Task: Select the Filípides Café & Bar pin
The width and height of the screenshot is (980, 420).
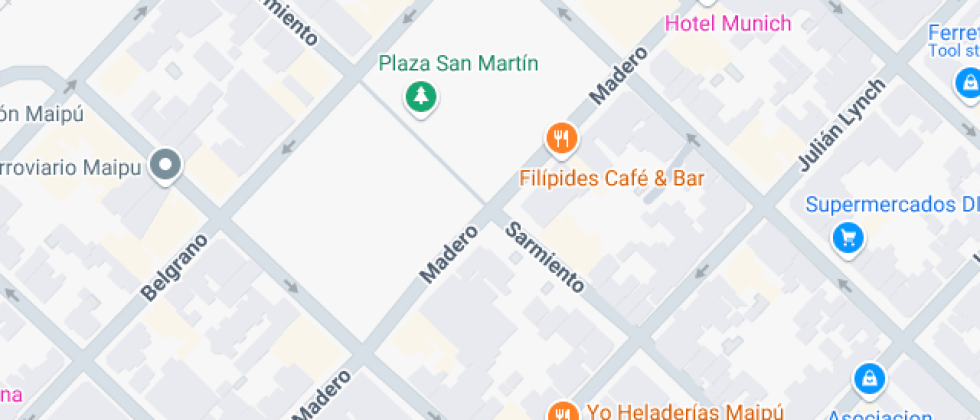Action: [x=562, y=139]
